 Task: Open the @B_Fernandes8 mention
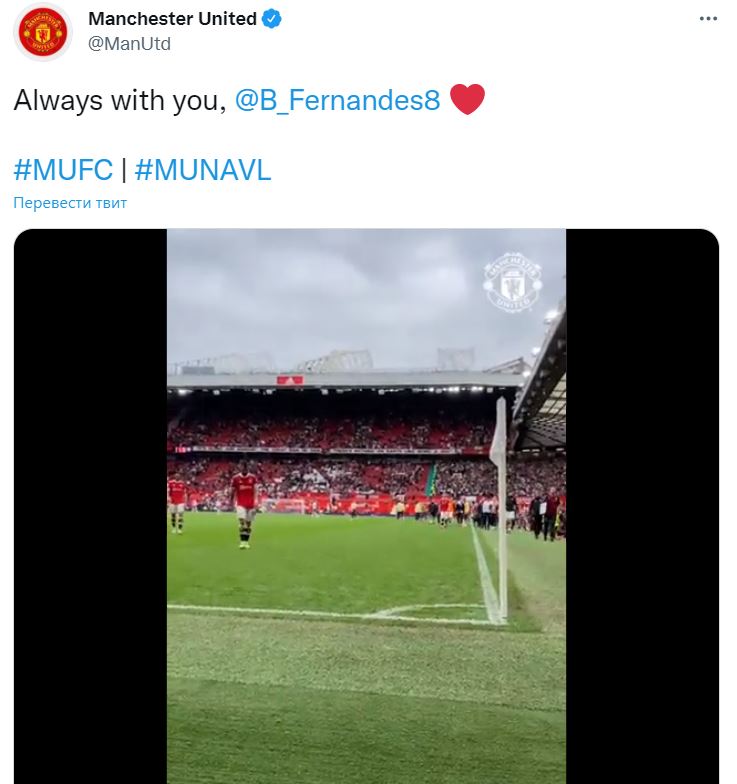click(x=337, y=100)
